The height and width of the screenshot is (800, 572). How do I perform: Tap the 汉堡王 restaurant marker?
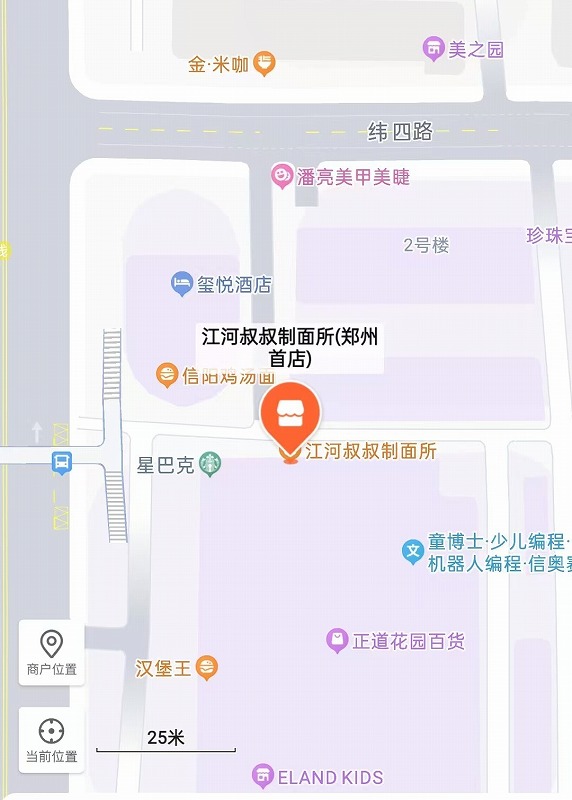(x=207, y=667)
